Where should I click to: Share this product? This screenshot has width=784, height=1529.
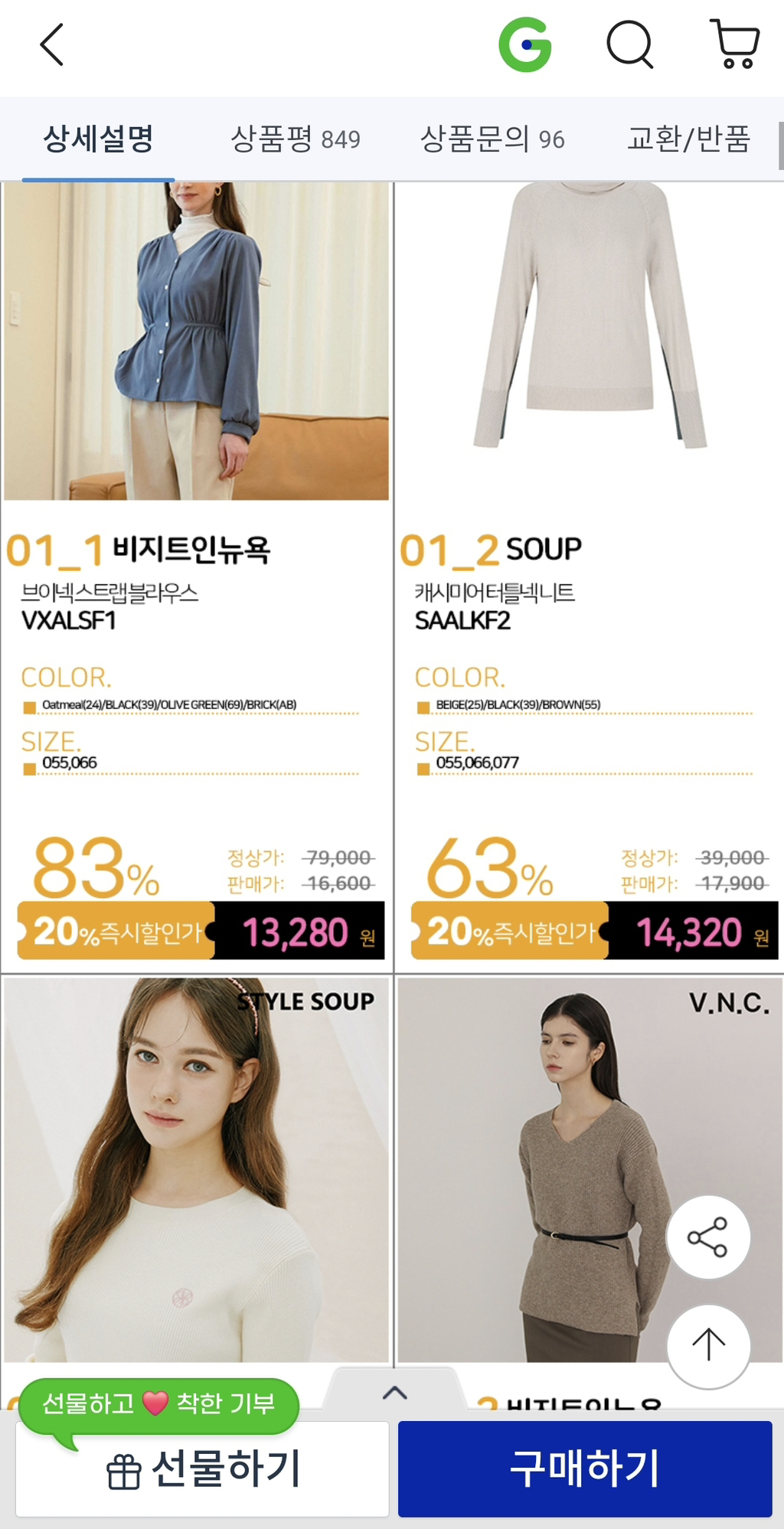(707, 1237)
